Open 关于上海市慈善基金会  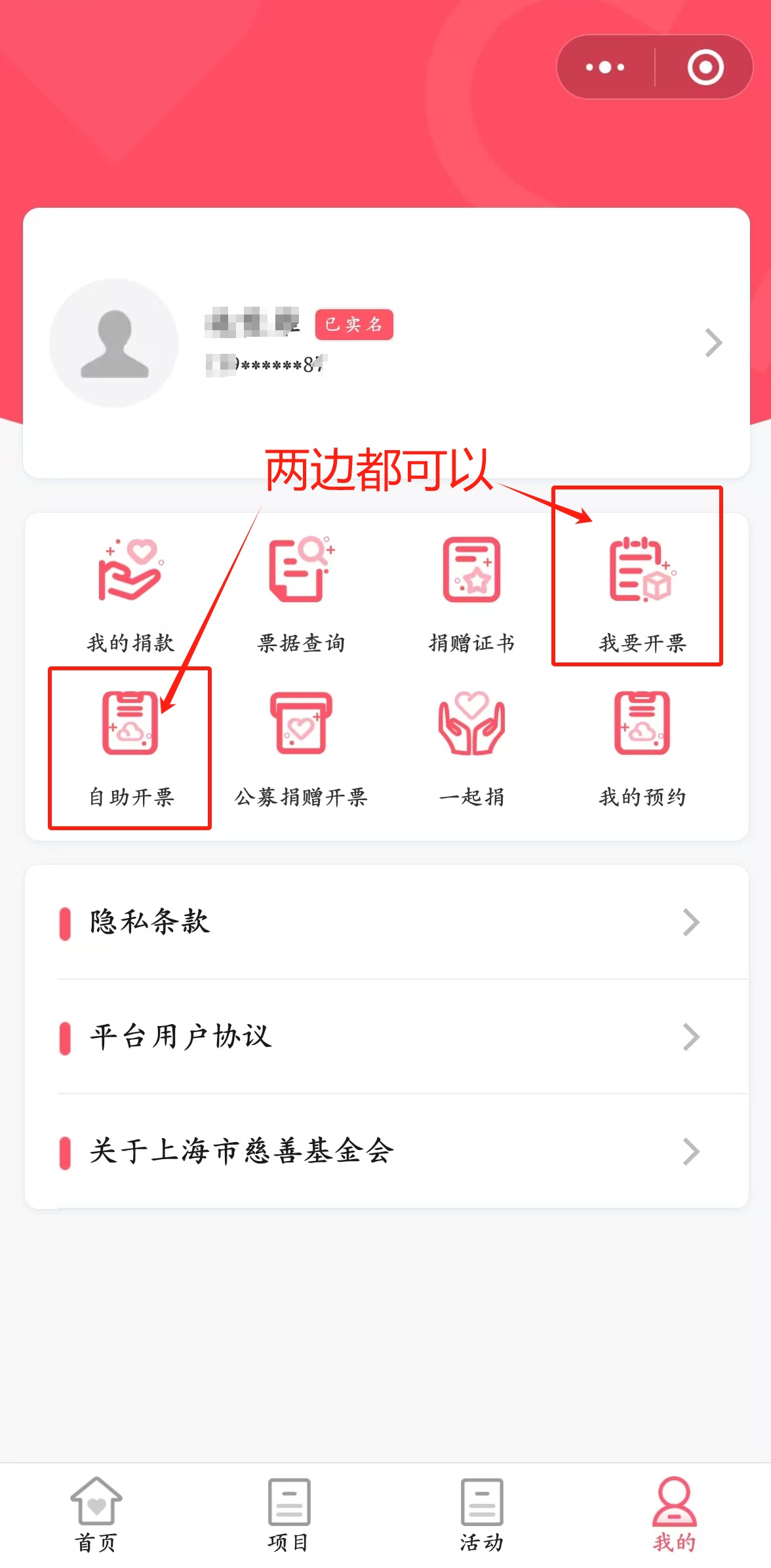pyautogui.click(x=385, y=1151)
